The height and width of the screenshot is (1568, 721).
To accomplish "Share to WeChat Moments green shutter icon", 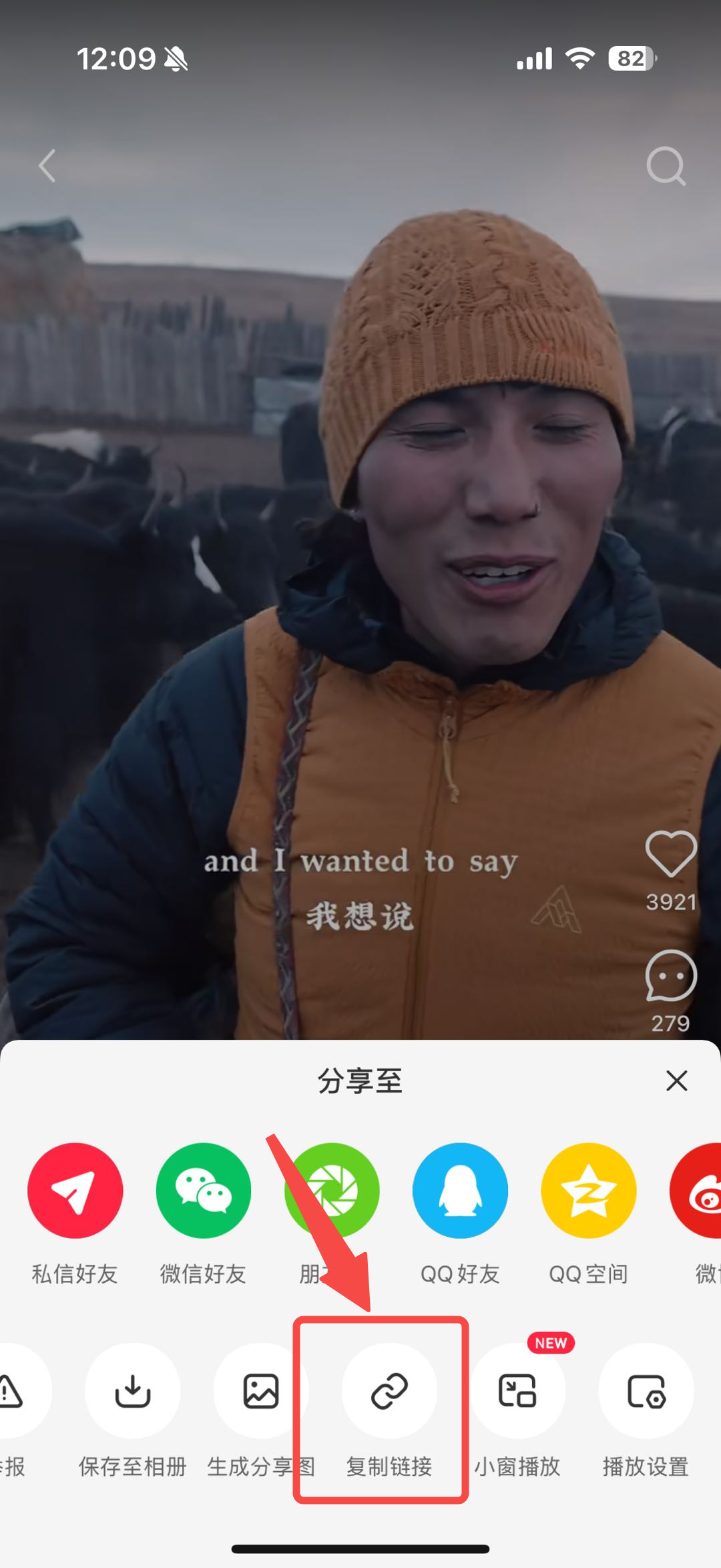I will [x=332, y=1191].
